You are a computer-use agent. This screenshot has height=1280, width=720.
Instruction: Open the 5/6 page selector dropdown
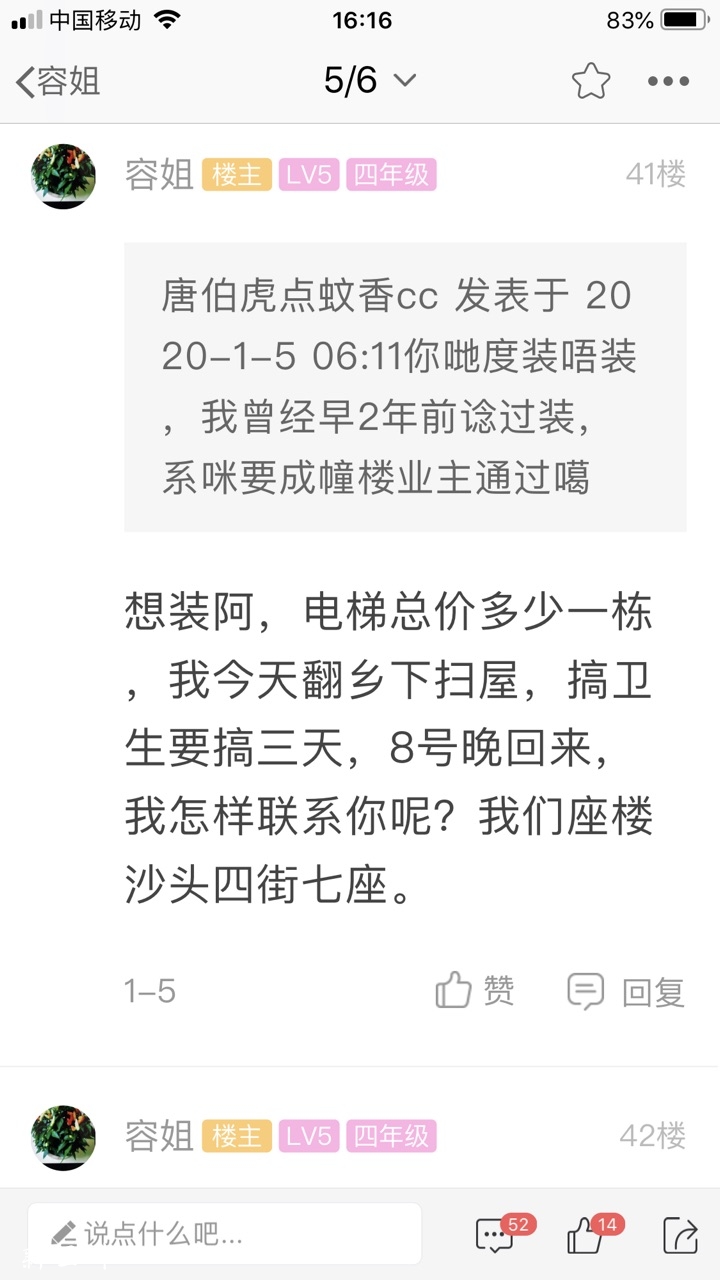coord(369,81)
